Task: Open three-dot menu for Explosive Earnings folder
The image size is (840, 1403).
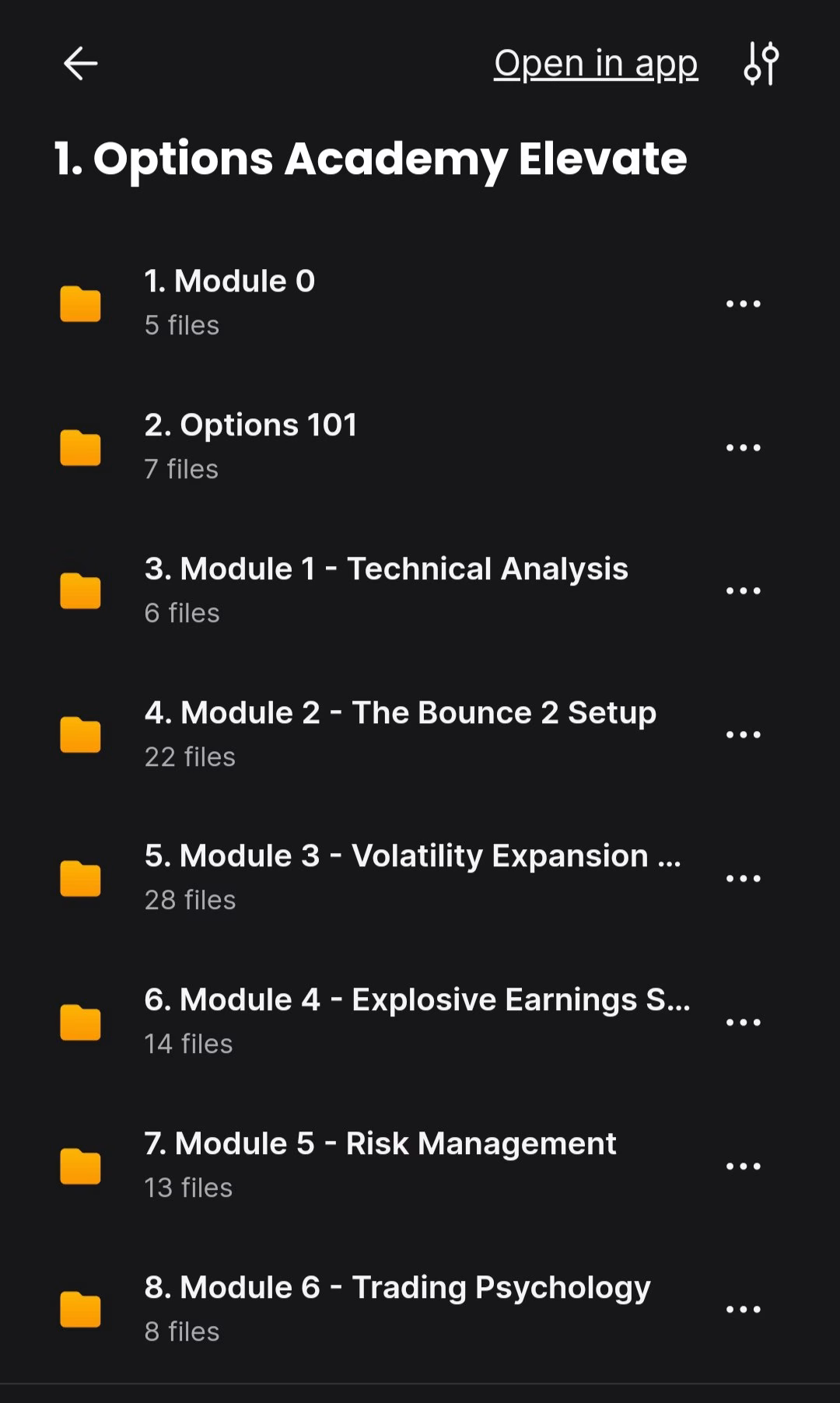Action: click(x=743, y=1022)
